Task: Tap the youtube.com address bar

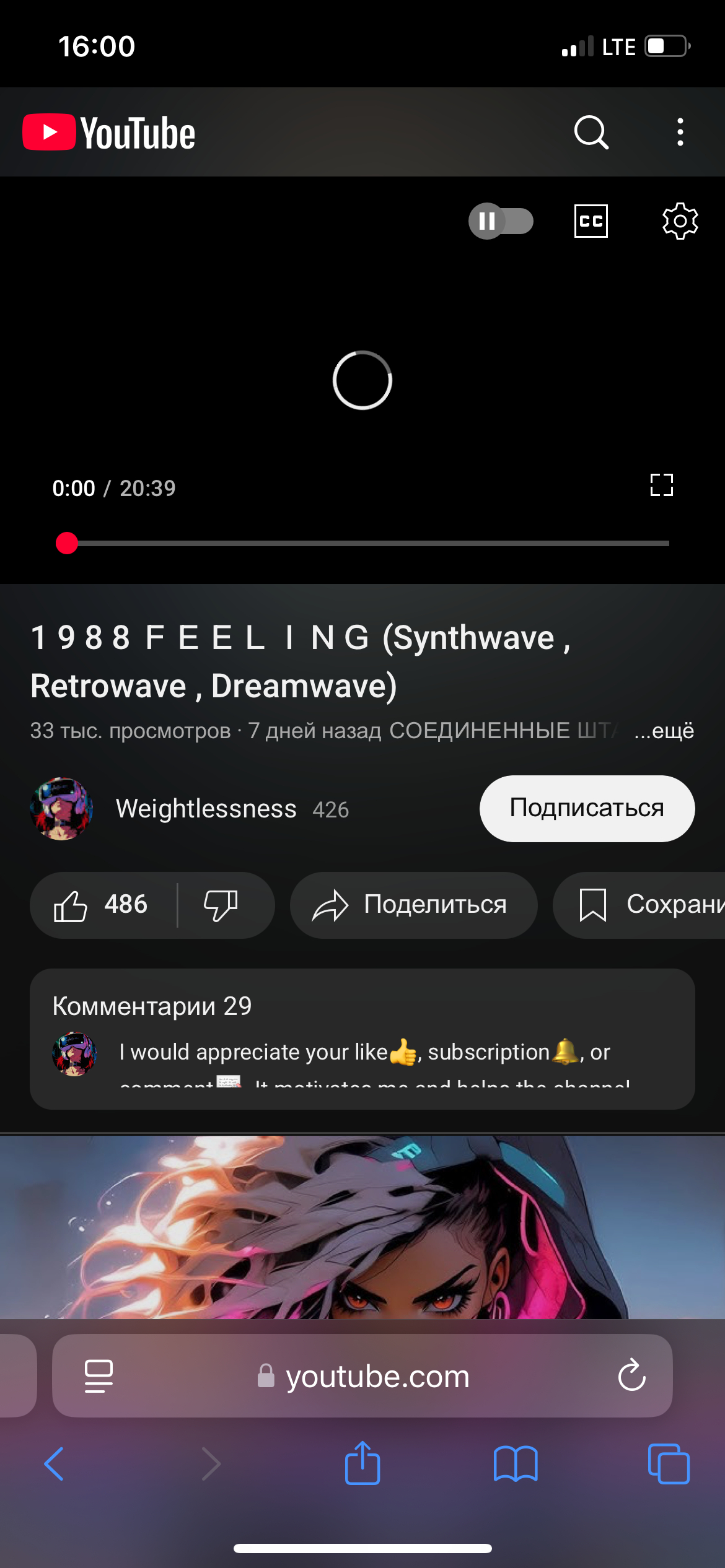Action: tap(363, 1377)
